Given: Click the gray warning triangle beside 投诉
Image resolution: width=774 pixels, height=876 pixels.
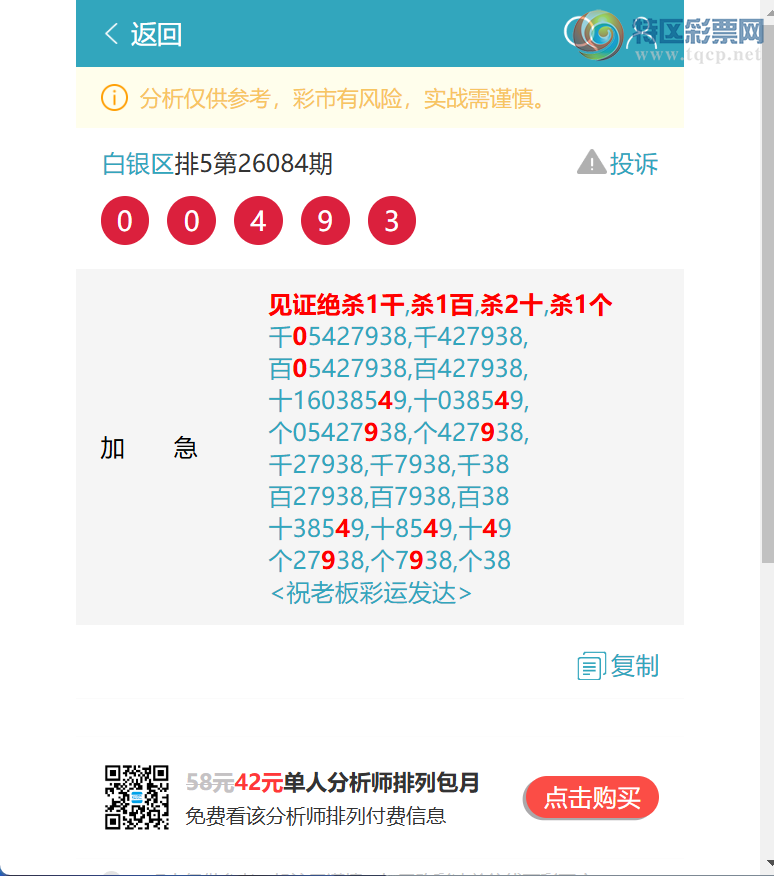Looking at the screenshot, I should click(590, 163).
